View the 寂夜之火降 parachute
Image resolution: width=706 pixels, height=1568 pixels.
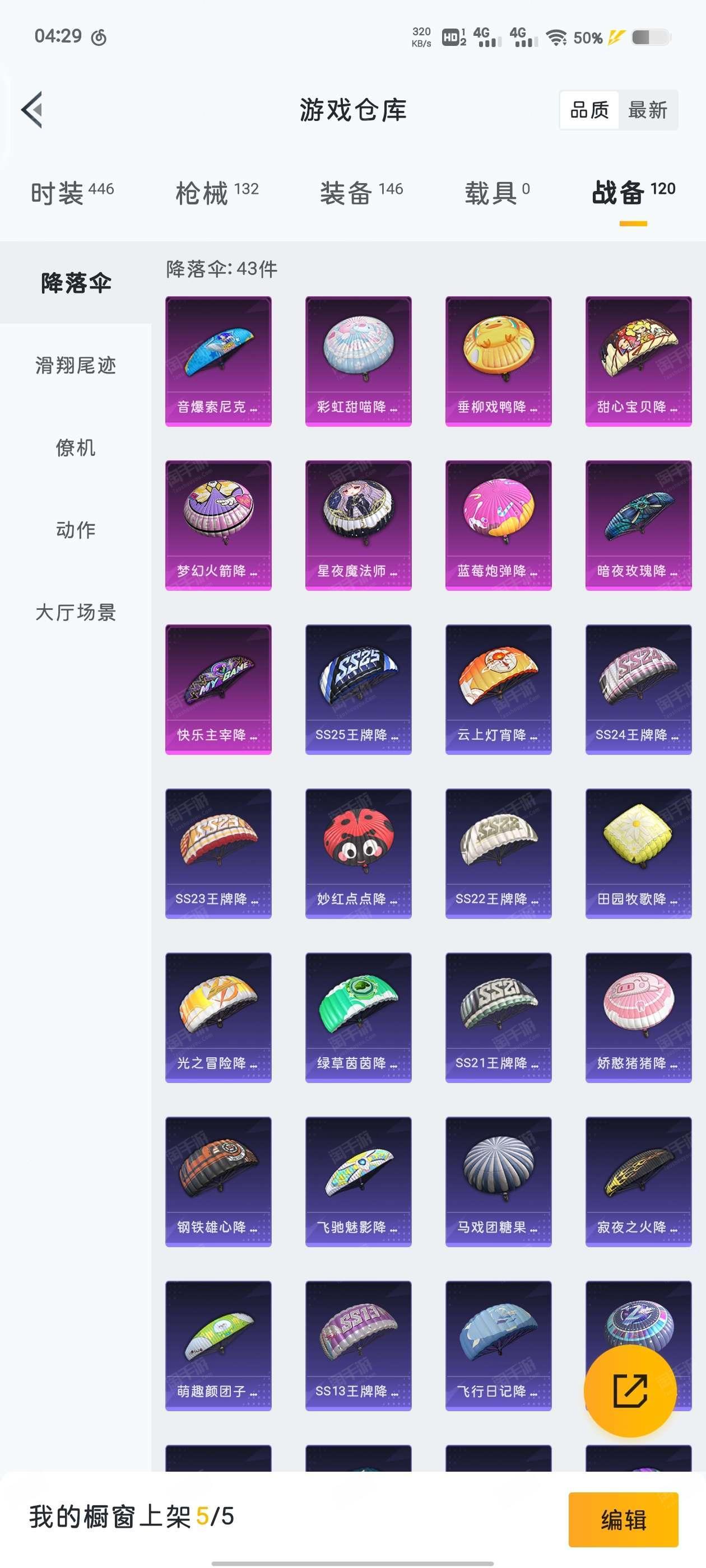638,1182
